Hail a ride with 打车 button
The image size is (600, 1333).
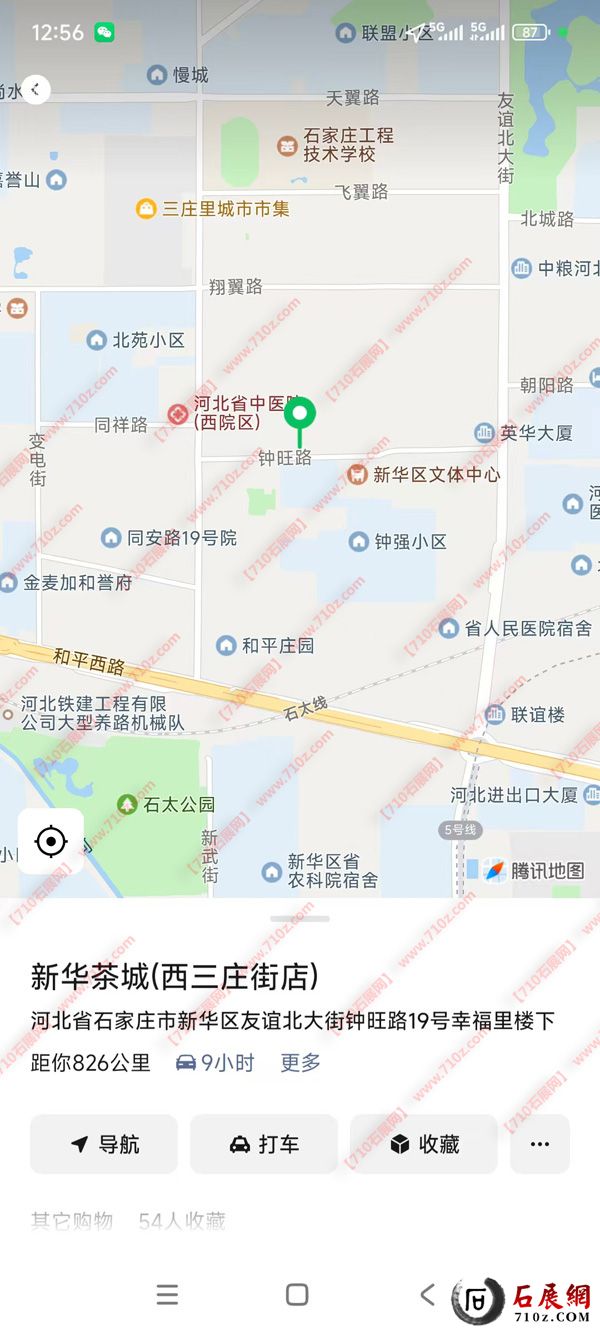[x=264, y=1144]
